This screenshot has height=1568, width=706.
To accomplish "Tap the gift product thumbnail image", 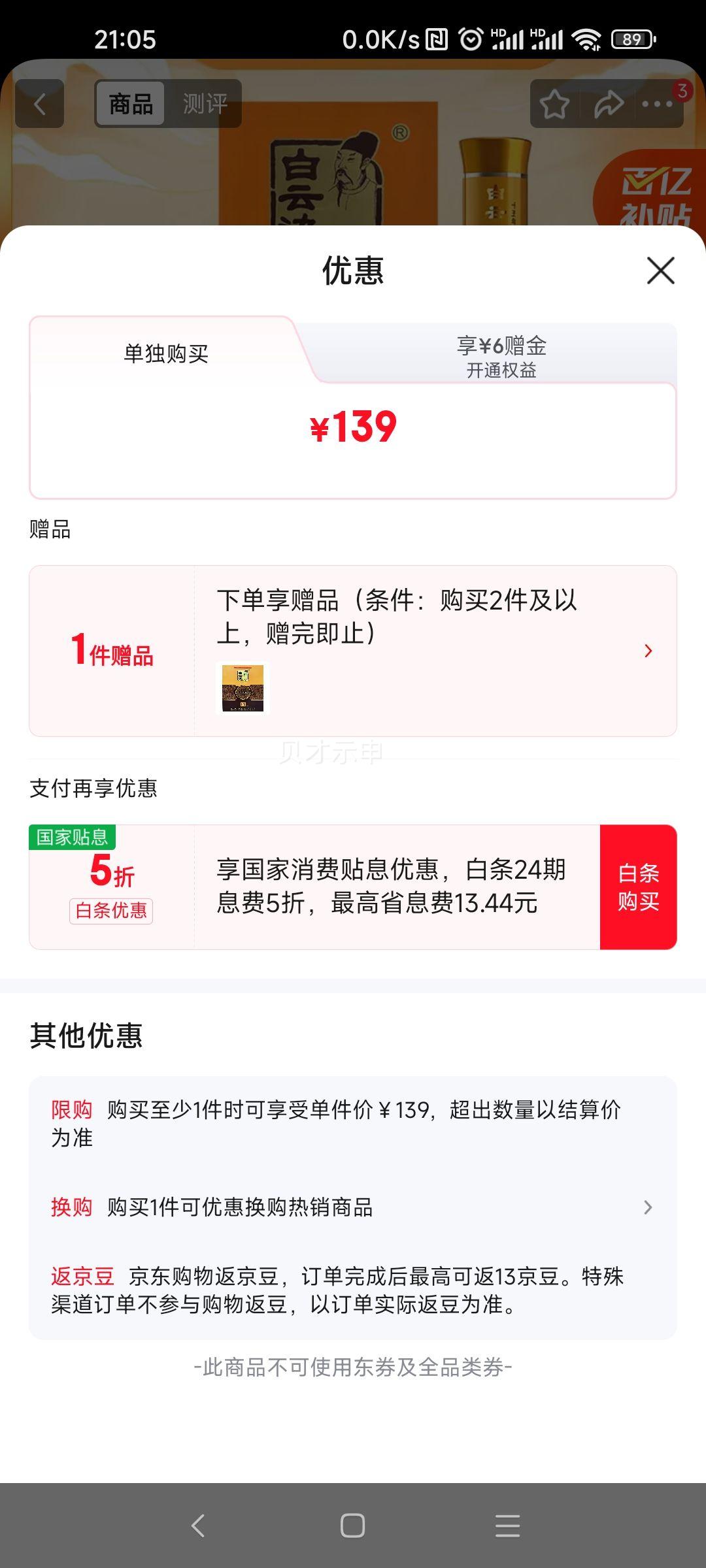I will tap(243, 689).
